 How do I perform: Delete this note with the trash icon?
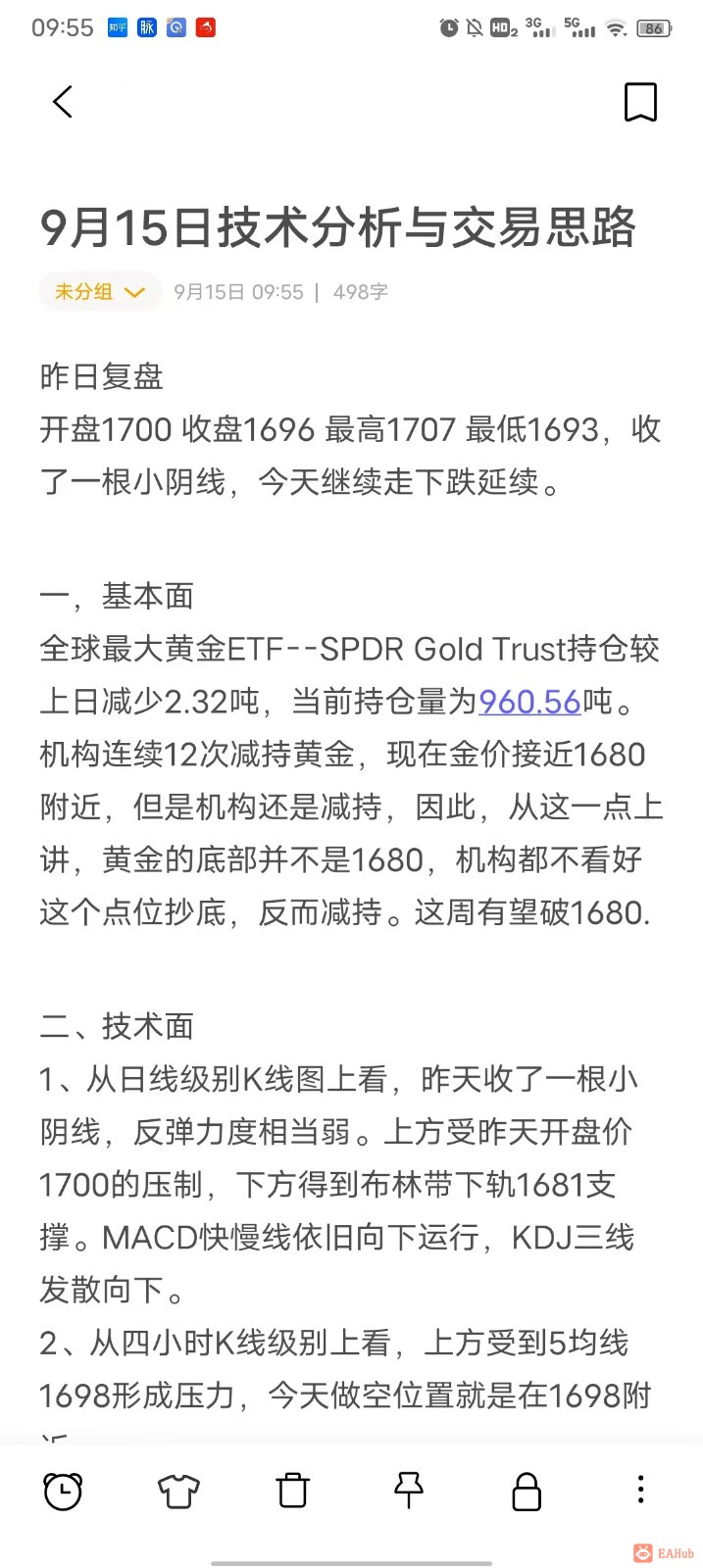[x=293, y=1491]
